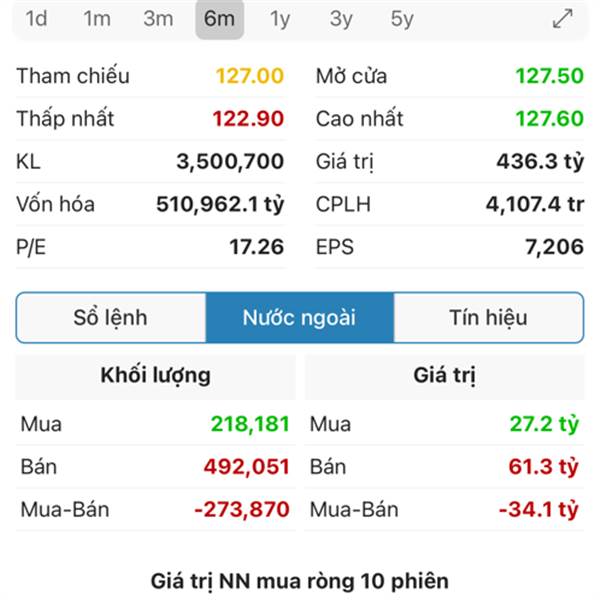Switch to the Tín hiệu tab
The height and width of the screenshot is (600, 600).
[488, 318]
